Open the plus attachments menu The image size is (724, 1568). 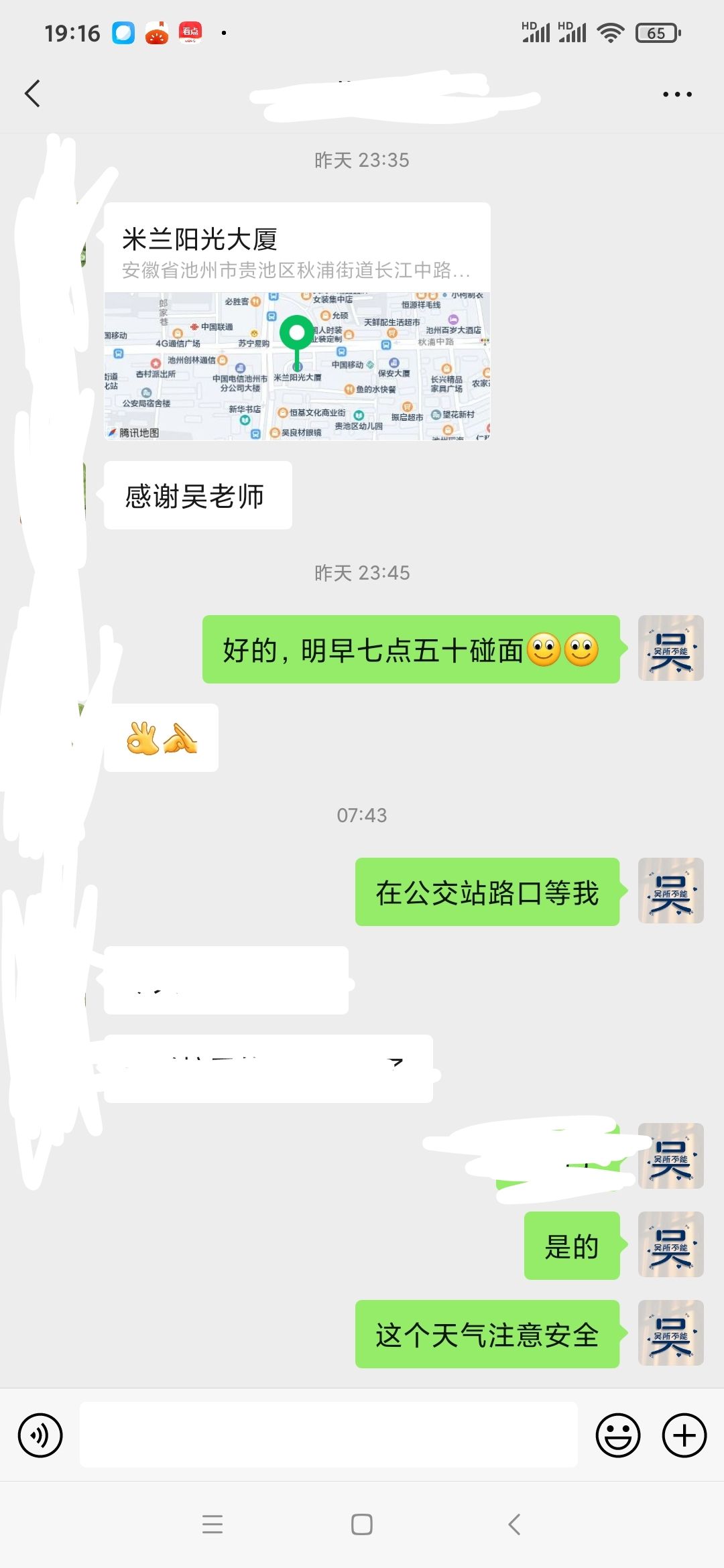[684, 1435]
